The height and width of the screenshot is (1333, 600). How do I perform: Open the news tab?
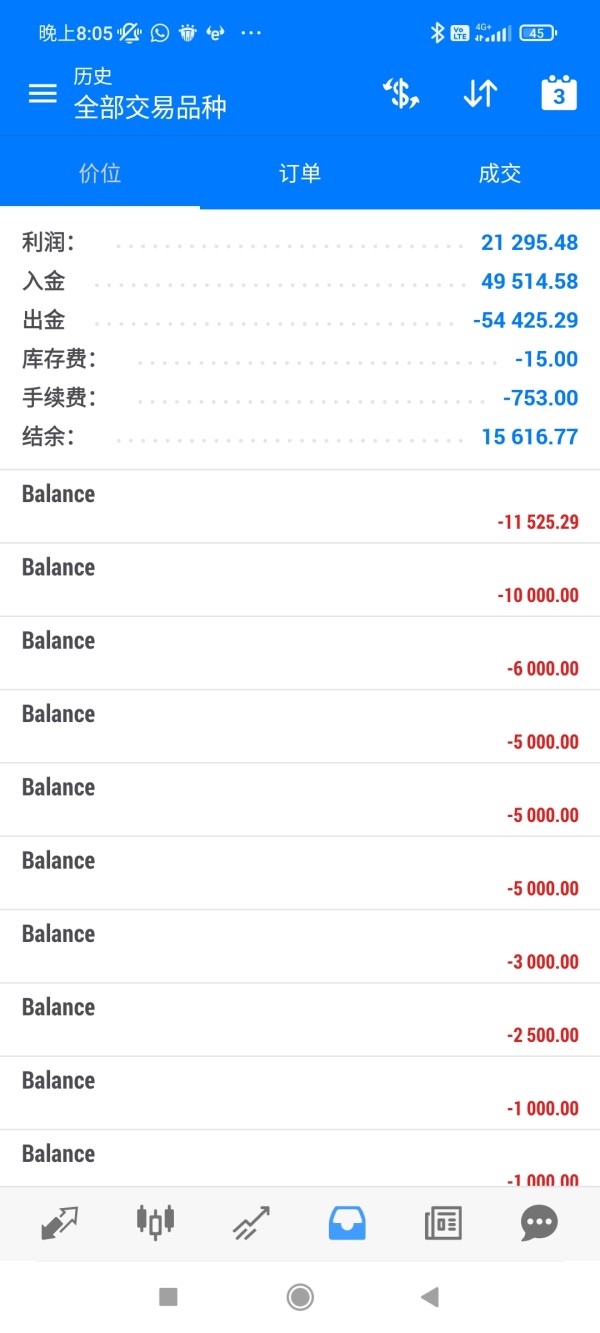[x=443, y=1223]
